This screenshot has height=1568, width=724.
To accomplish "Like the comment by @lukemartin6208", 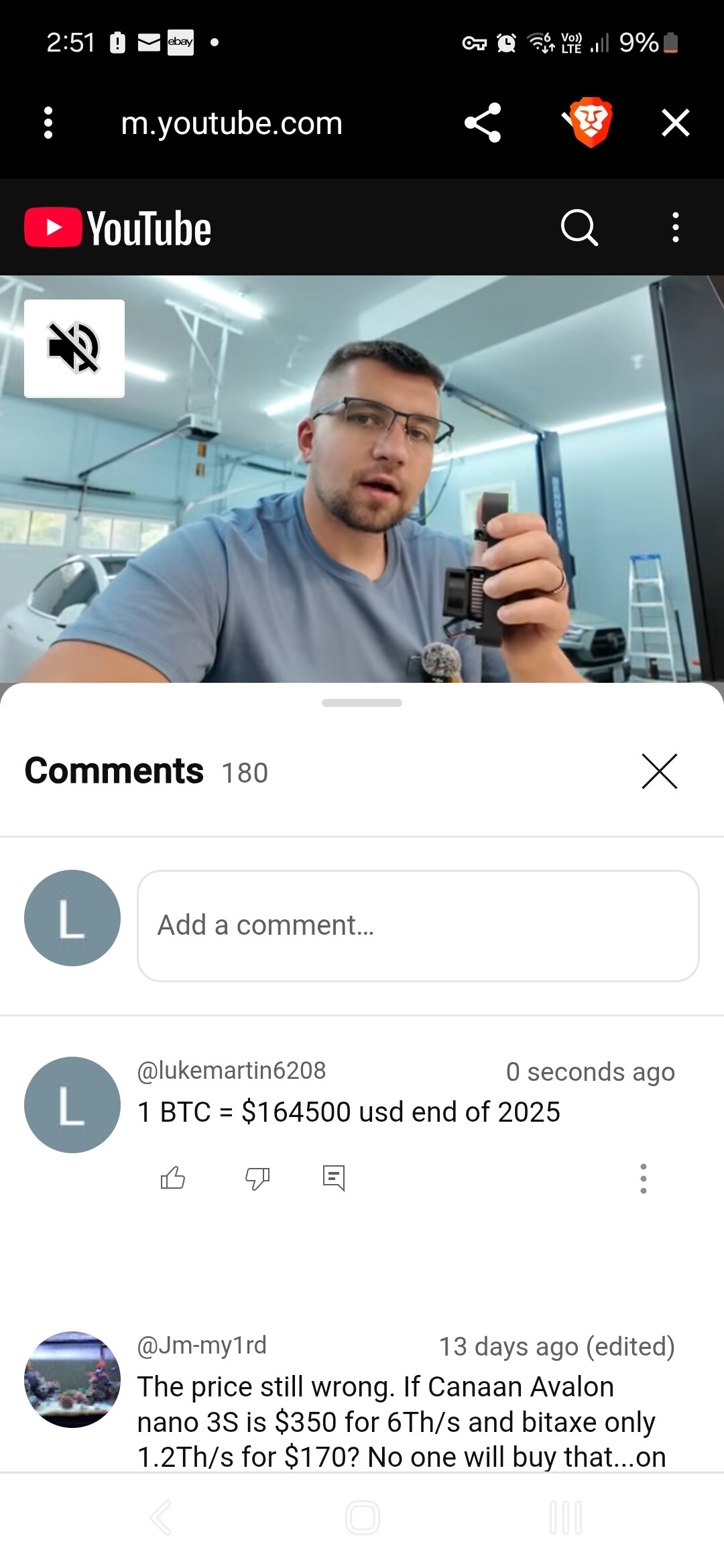I will [173, 1177].
